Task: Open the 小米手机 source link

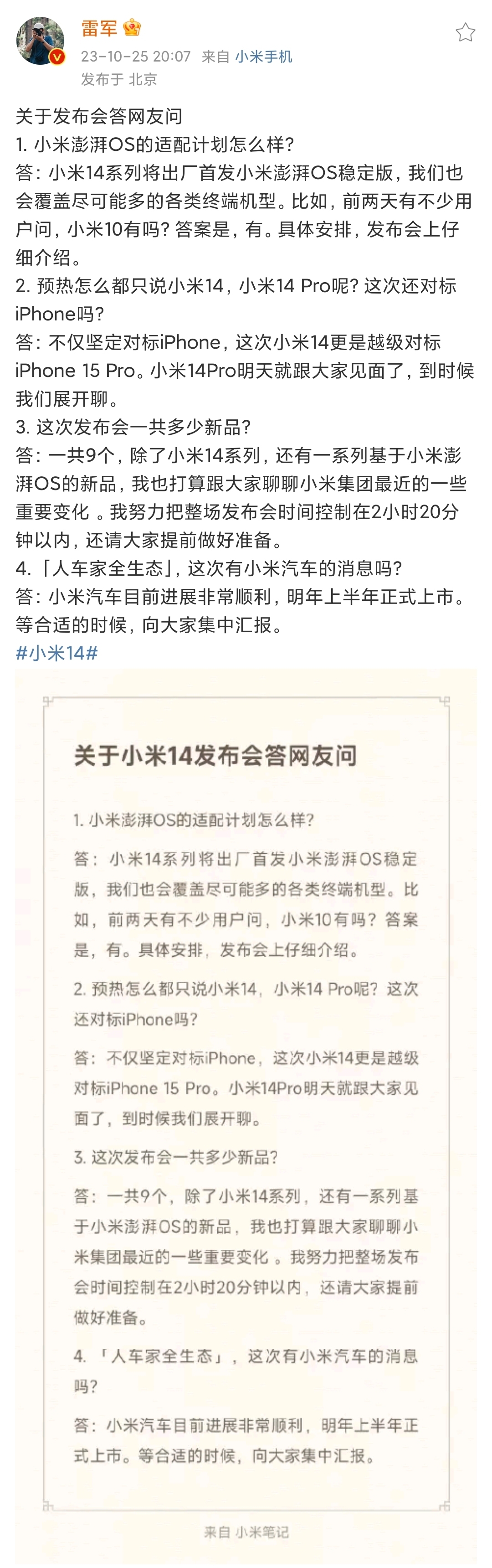Action: pyautogui.click(x=263, y=57)
